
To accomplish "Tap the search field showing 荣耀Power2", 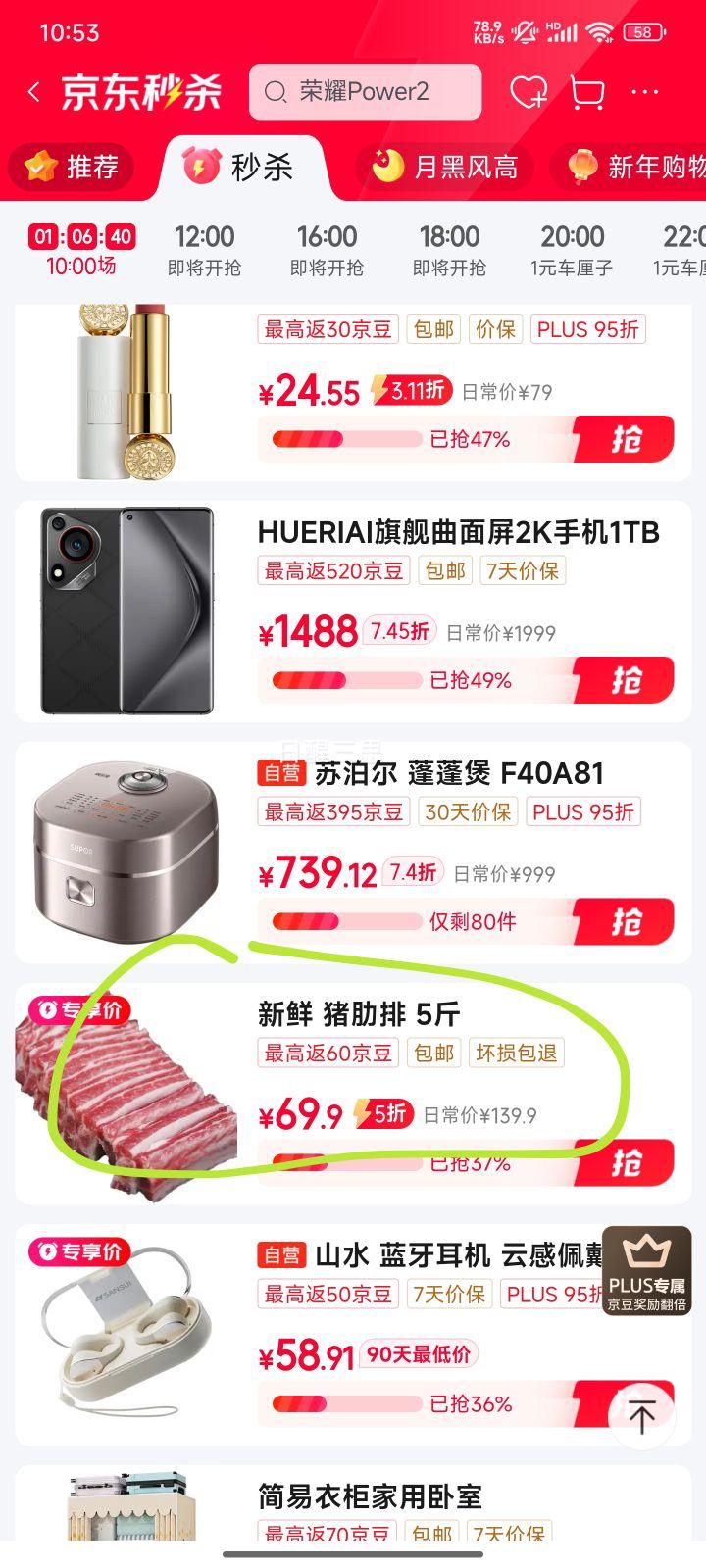I will point(365,92).
